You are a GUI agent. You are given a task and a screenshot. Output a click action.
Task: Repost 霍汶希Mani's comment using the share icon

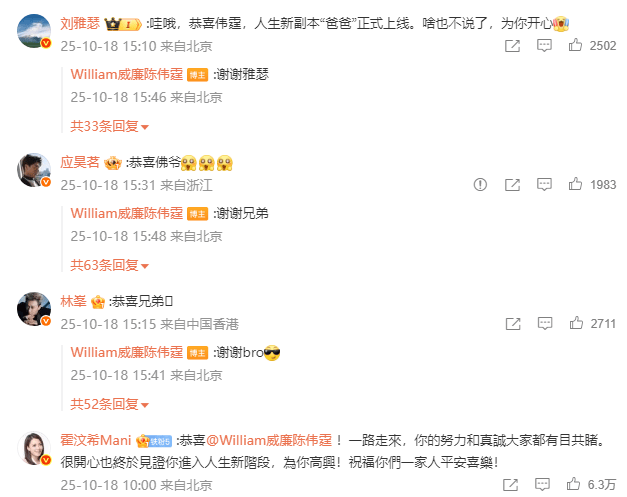click(512, 484)
